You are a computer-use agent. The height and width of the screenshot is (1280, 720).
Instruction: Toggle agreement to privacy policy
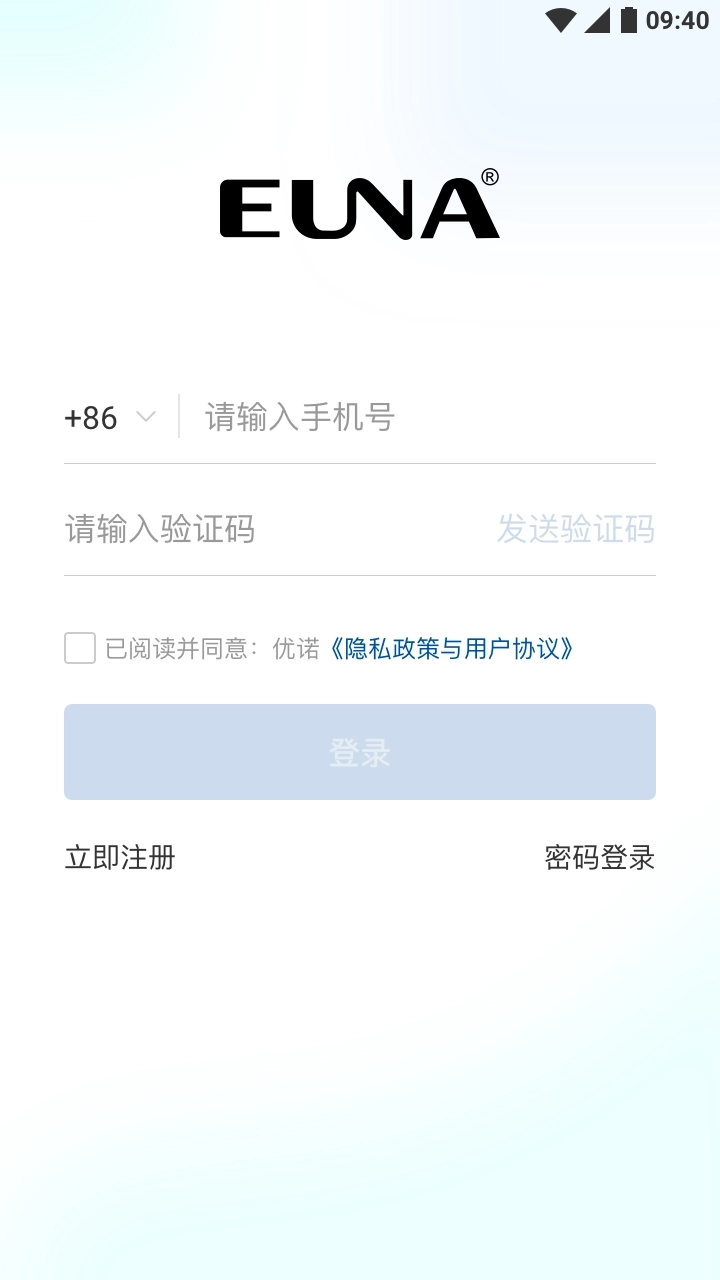[79, 648]
